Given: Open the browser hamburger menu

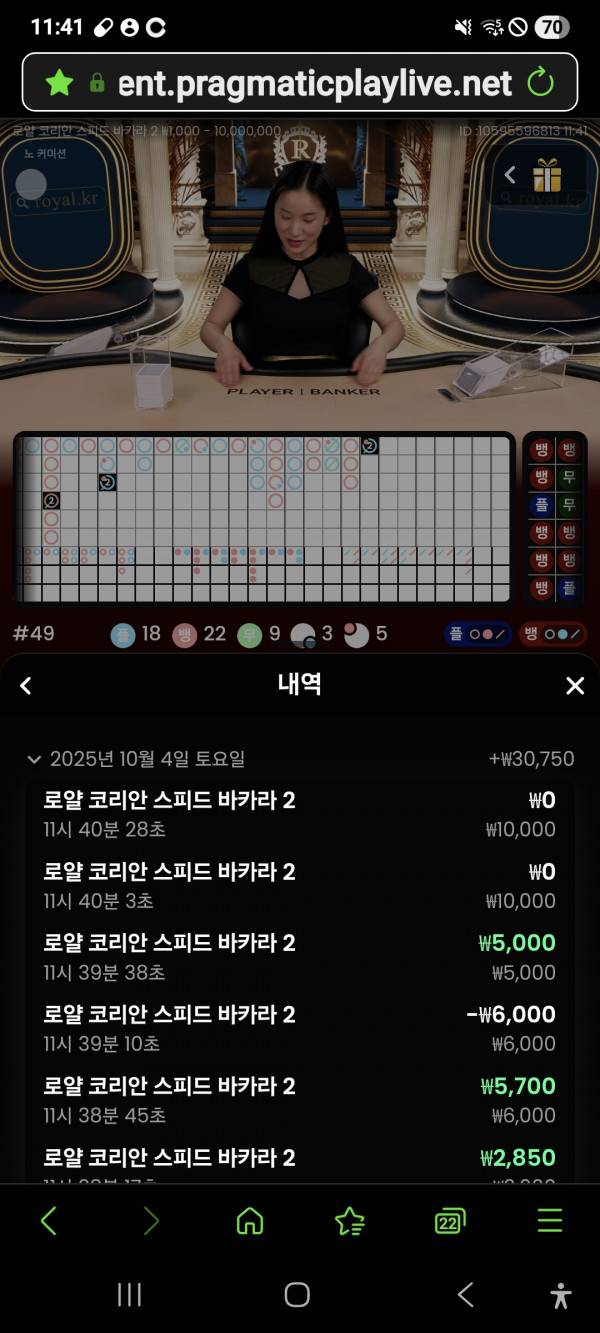Looking at the screenshot, I should coord(549,1221).
